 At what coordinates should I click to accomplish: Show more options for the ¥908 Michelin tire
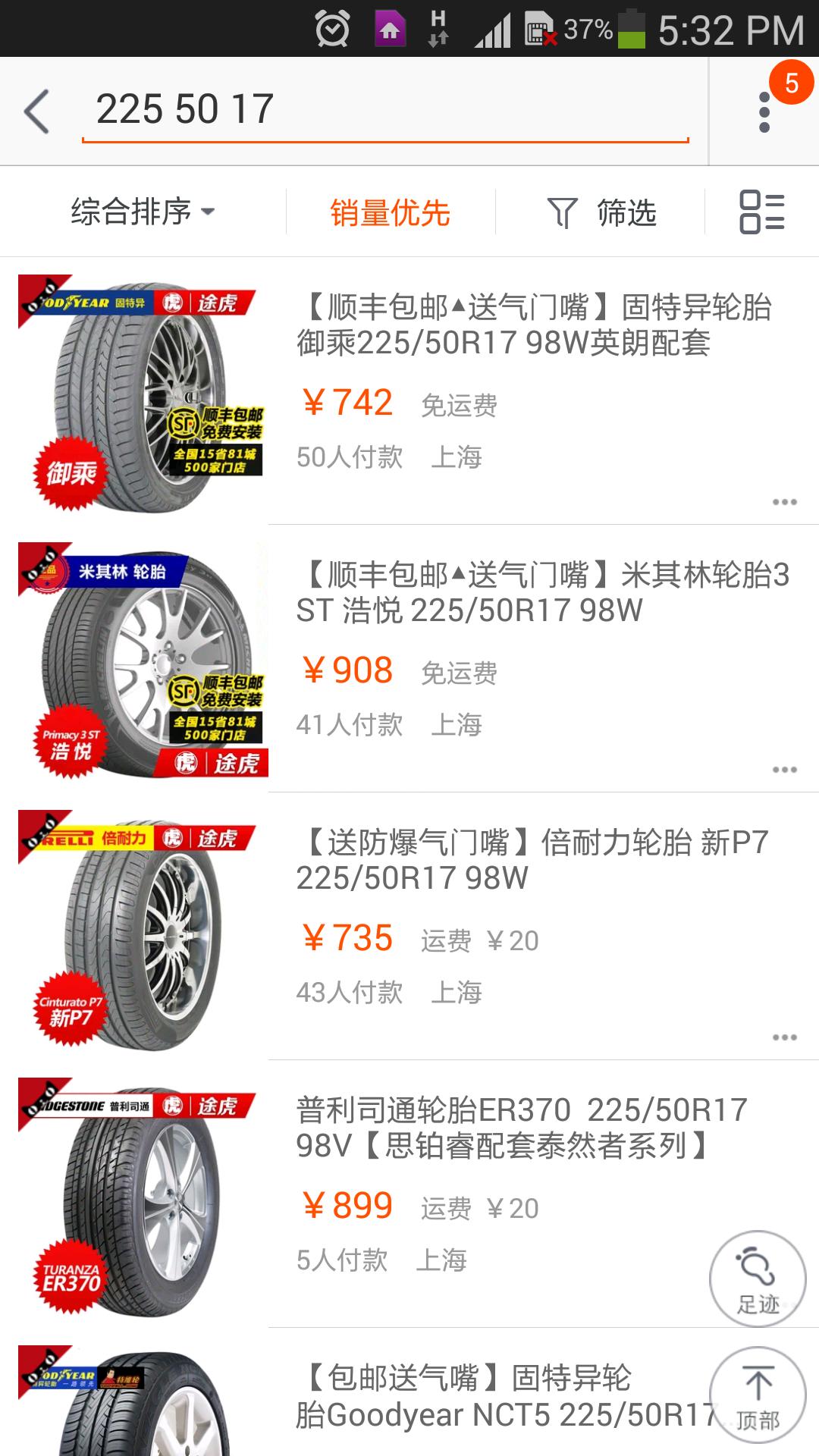click(x=784, y=770)
